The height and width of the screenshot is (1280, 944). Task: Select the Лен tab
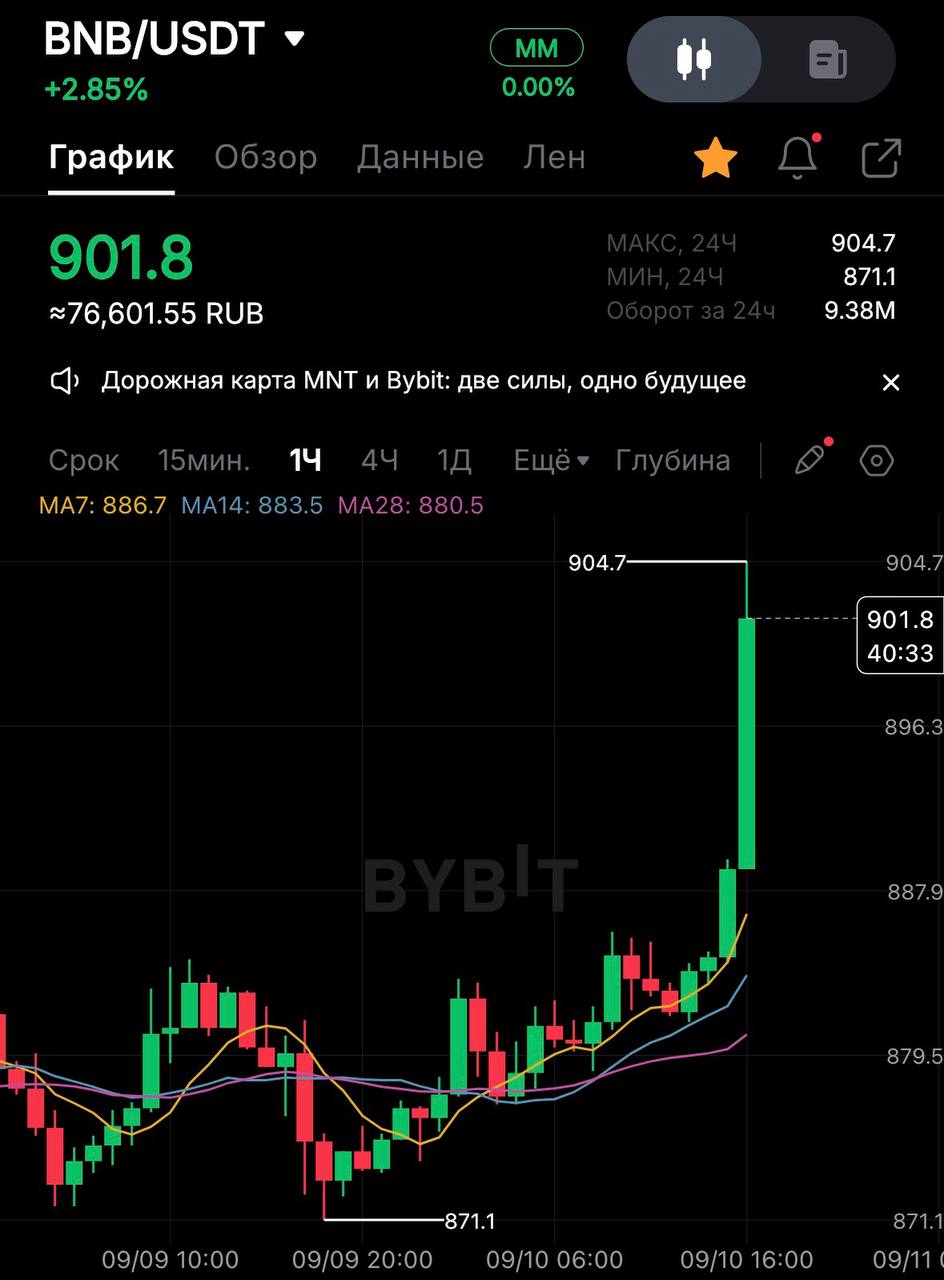pyautogui.click(x=554, y=157)
